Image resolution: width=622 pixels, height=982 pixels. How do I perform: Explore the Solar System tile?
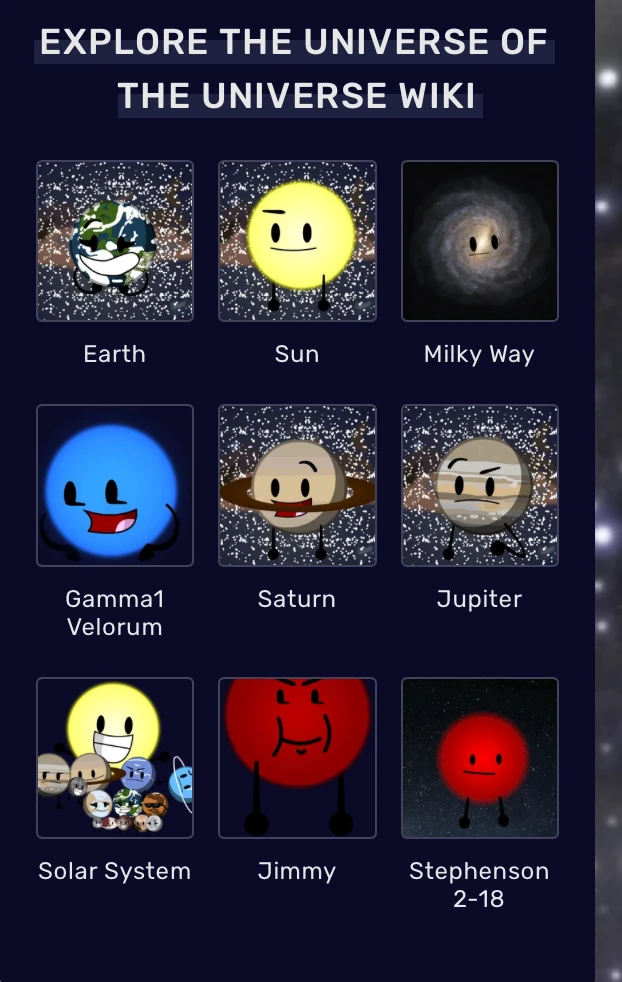[115, 758]
